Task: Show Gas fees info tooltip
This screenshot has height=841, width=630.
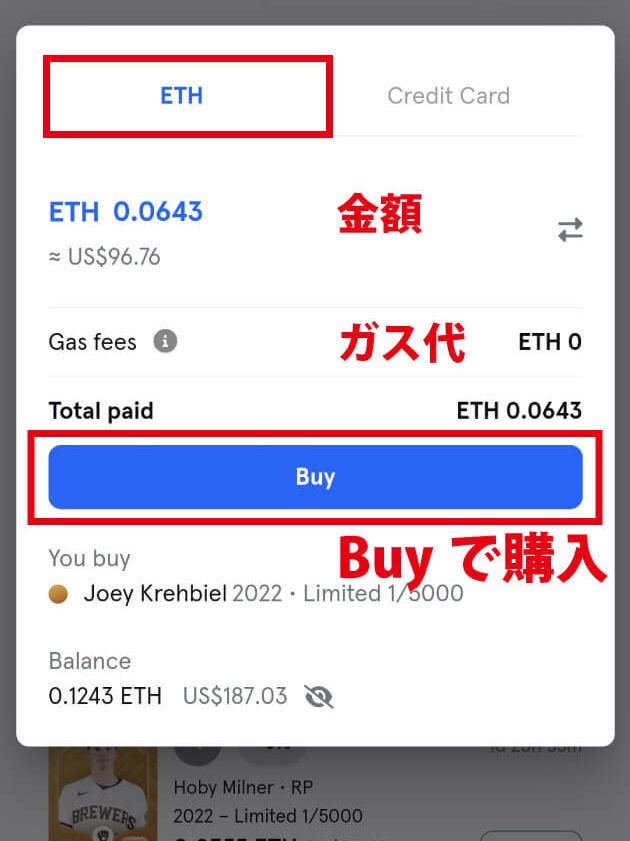Action: coord(165,342)
